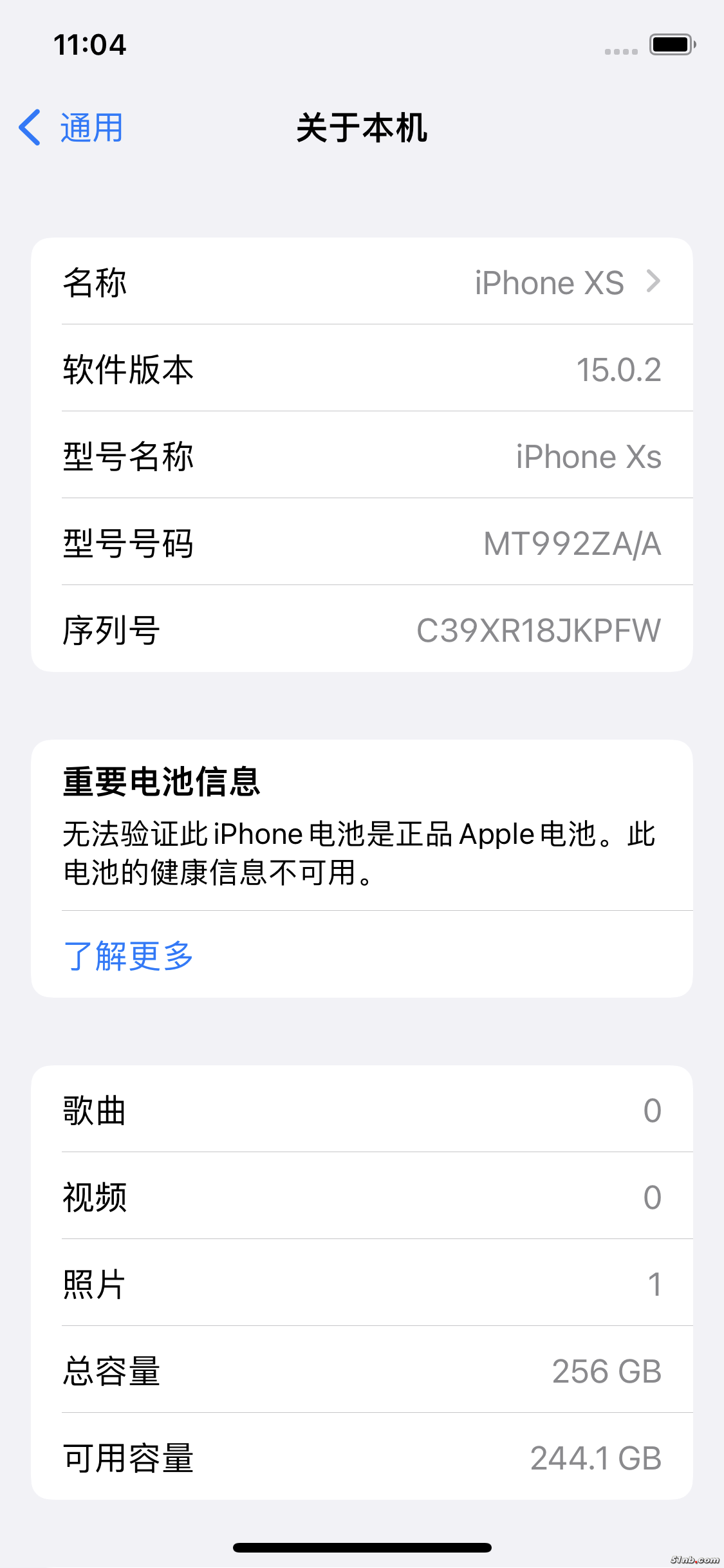
Task: Tap 了解更多 about the battery
Action: [129, 955]
